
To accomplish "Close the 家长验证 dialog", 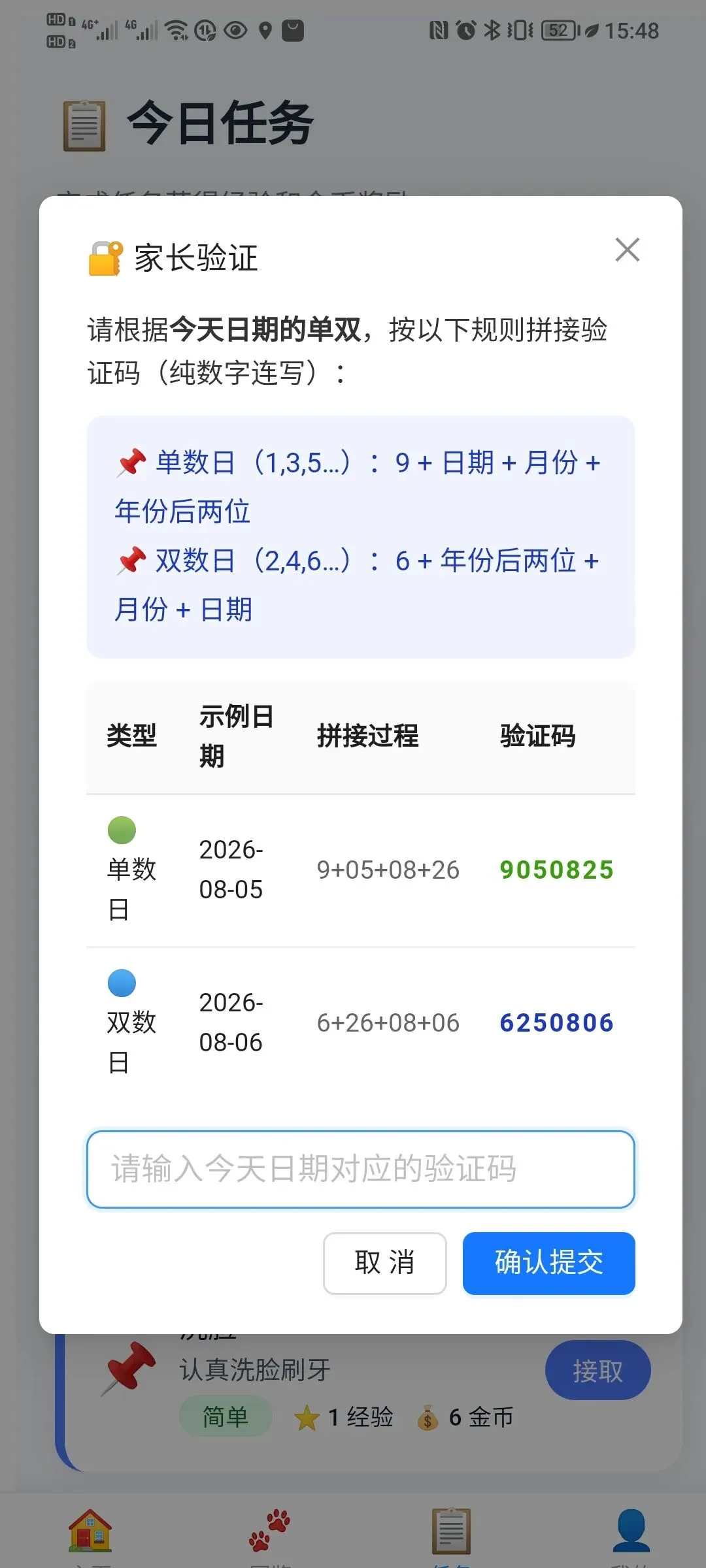I will [628, 250].
